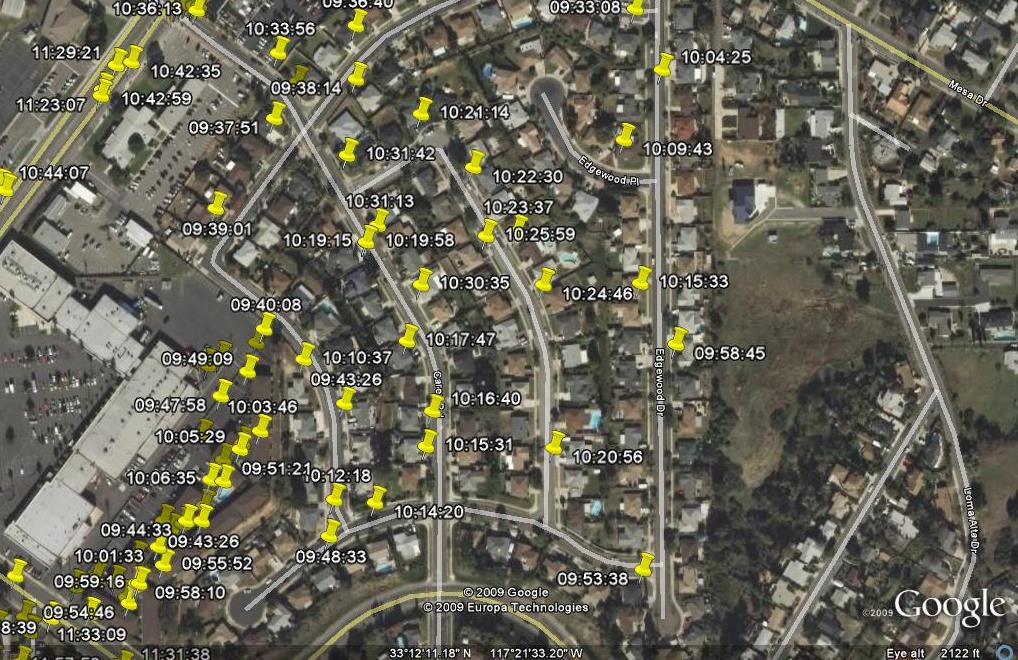Open the 09:53:38 placemark pin
1018x660 pixels.
click(x=645, y=565)
